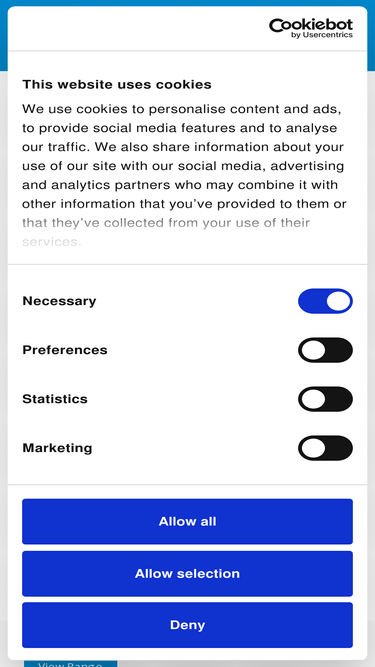The height and width of the screenshot is (667, 375).
Task: Toggle the Necessary cookies switch
Action: click(325, 301)
